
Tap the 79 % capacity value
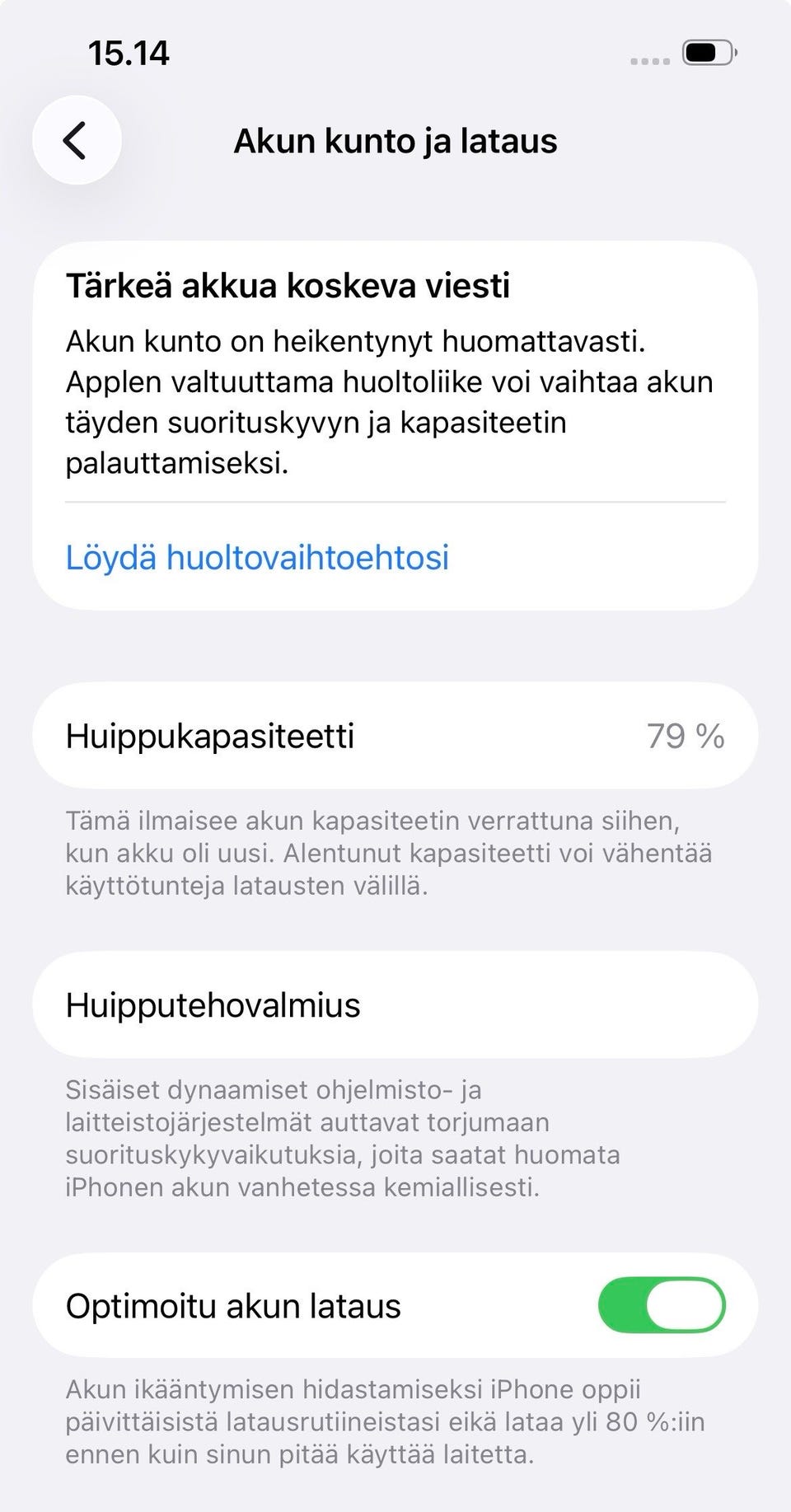click(x=688, y=736)
